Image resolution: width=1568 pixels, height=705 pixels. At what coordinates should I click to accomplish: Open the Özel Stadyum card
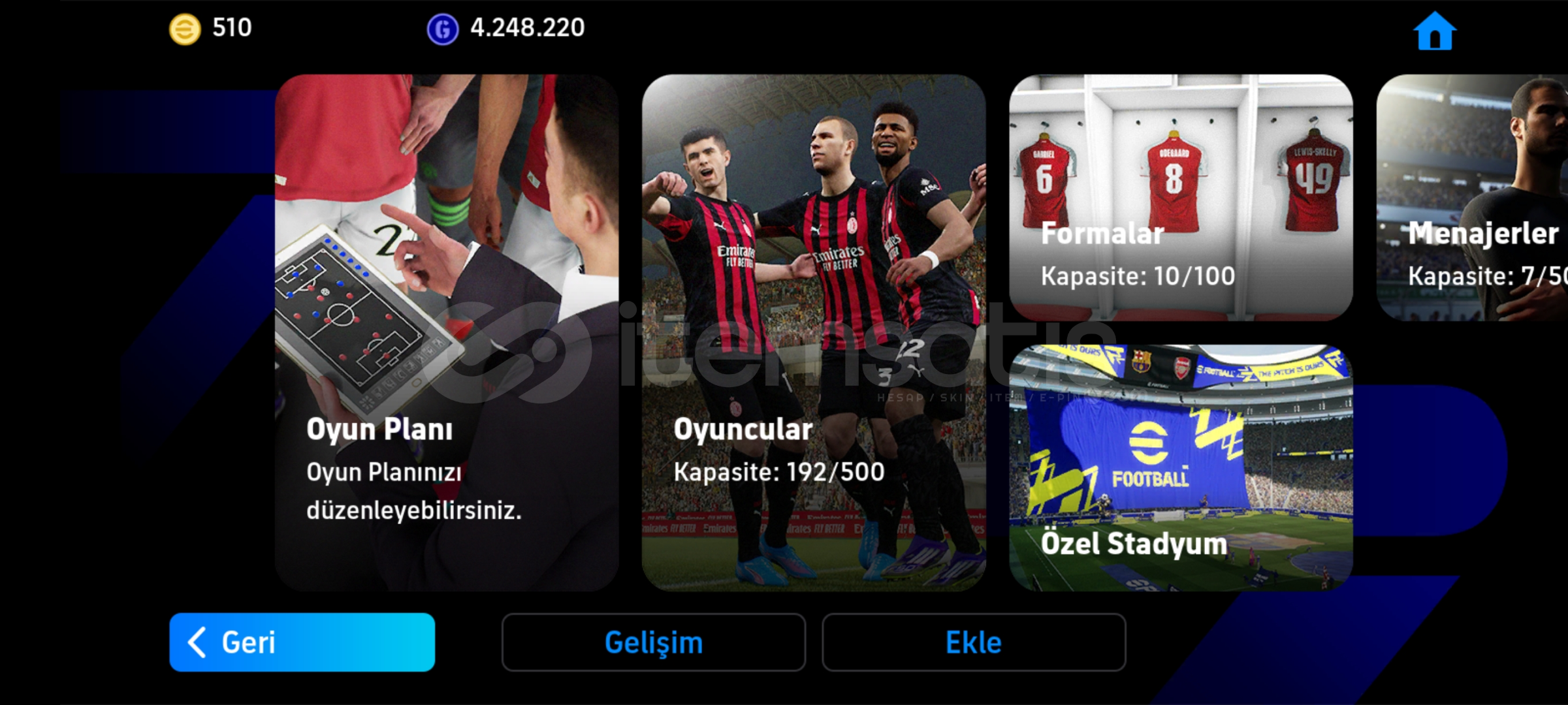[x=1181, y=467]
